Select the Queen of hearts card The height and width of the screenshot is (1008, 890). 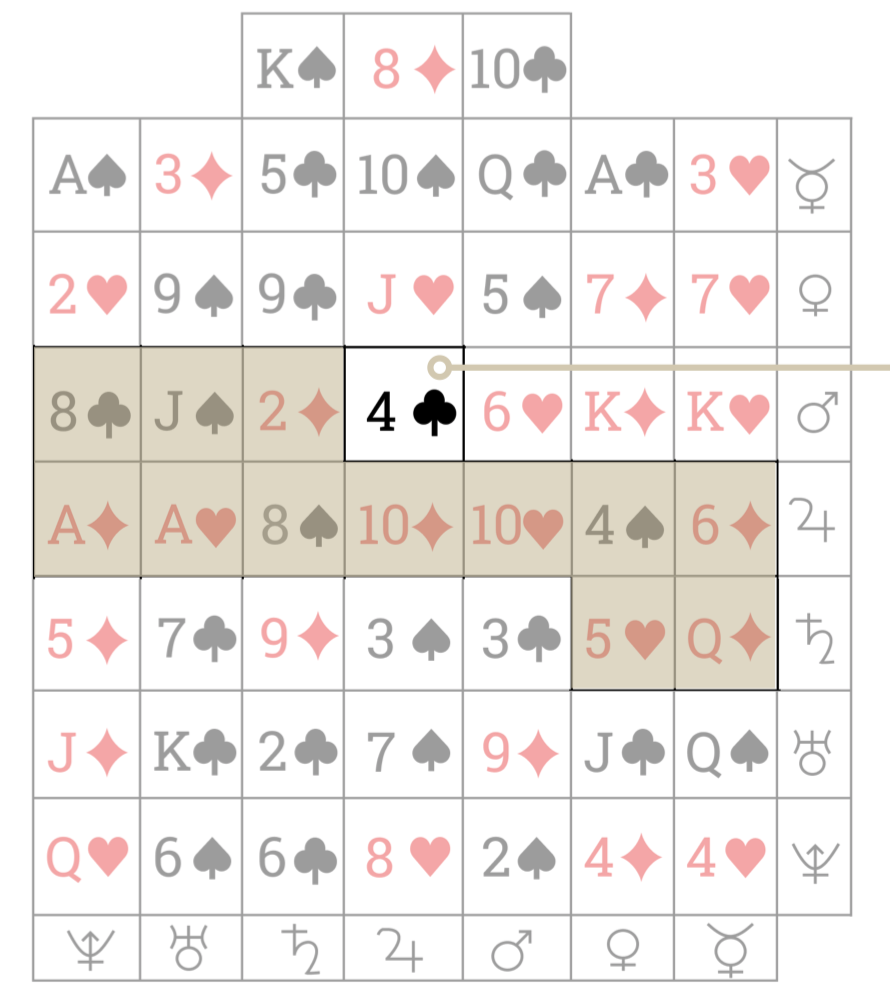click(87, 858)
